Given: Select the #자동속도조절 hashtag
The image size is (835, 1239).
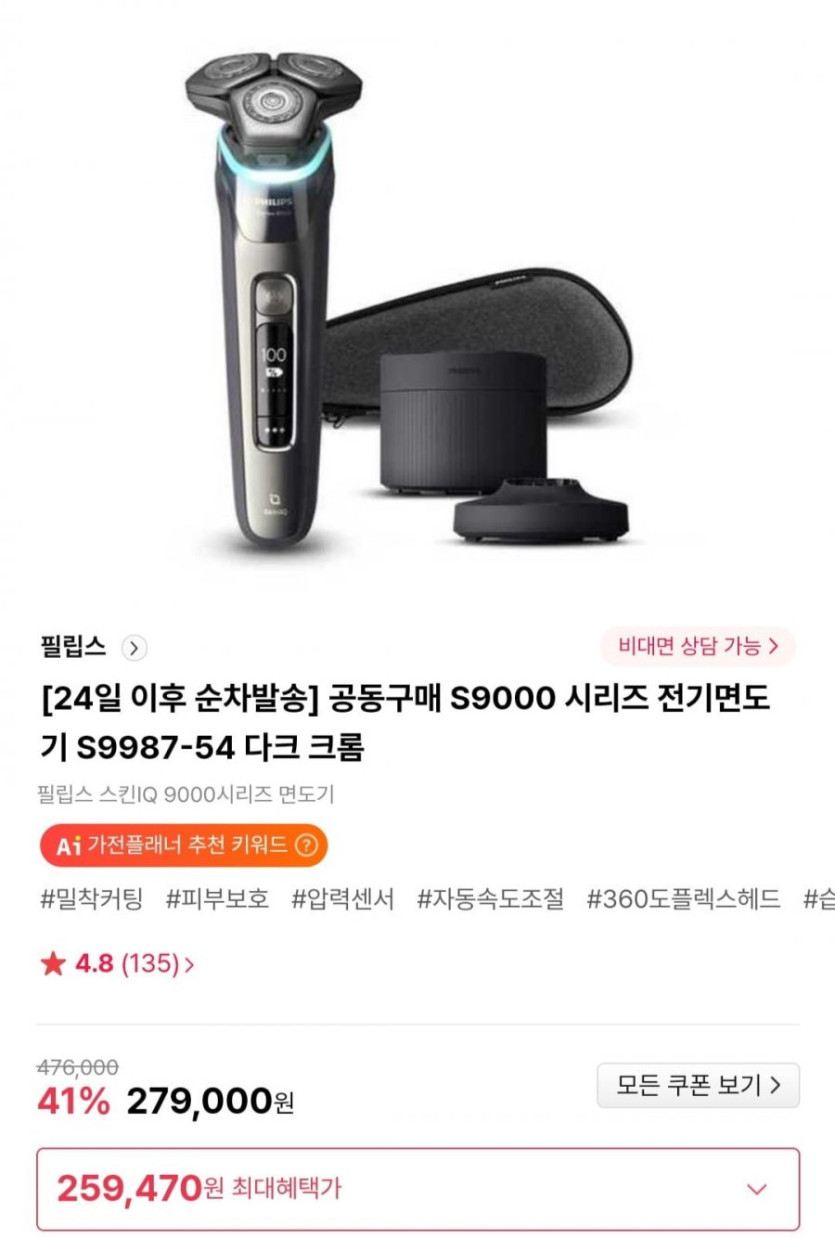Looking at the screenshot, I should (490, 898).
